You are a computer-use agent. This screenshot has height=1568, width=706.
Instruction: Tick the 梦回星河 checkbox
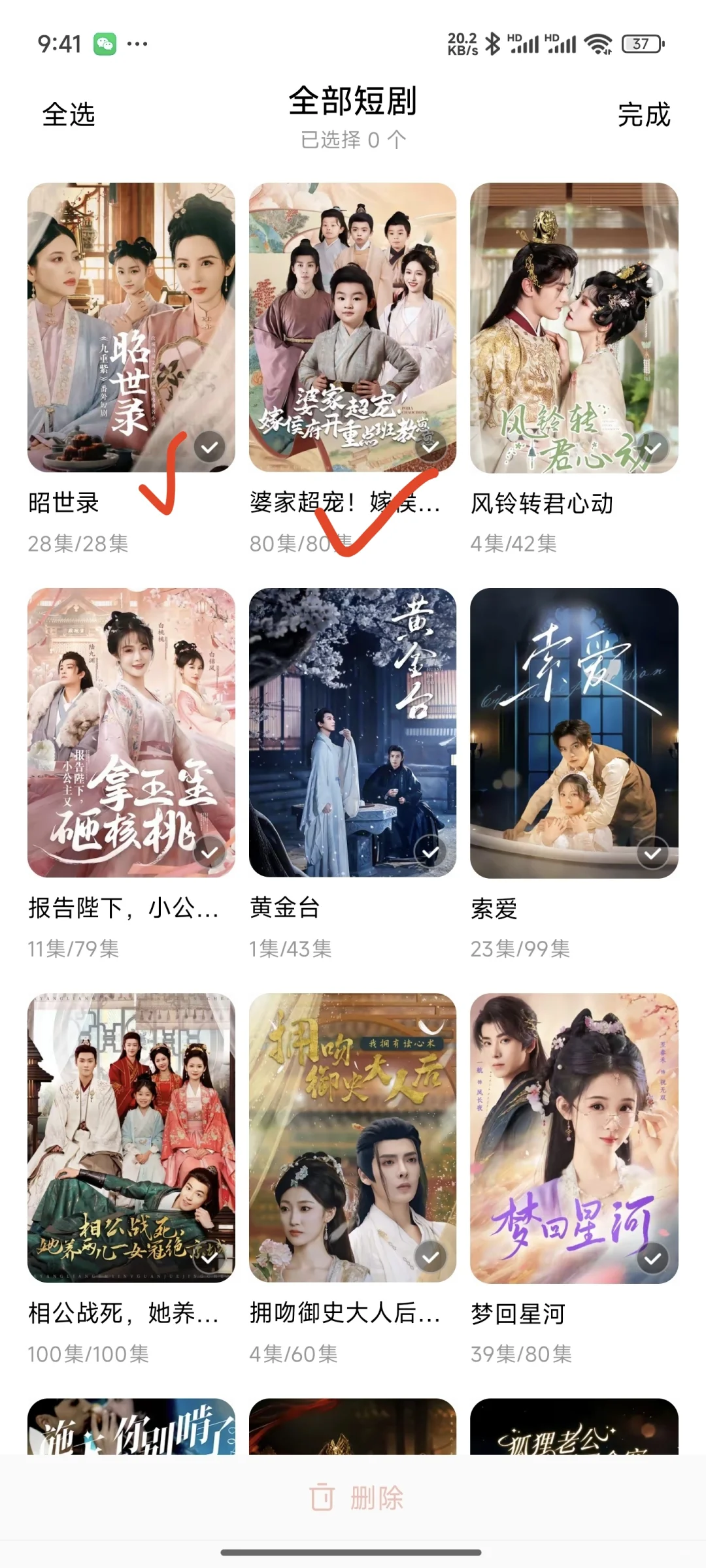[652, 1259]
